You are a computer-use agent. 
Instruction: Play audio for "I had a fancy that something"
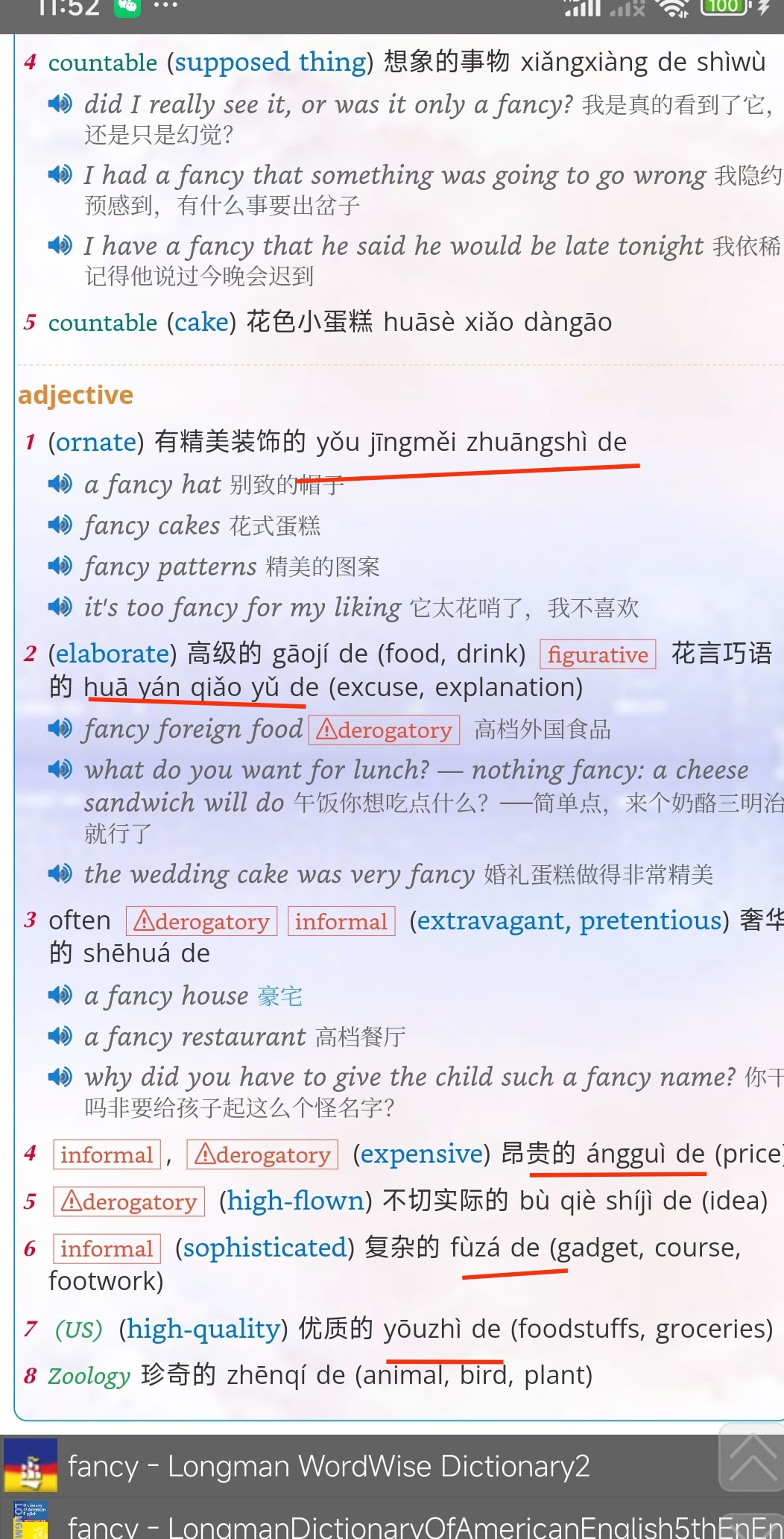pos(60,175)
